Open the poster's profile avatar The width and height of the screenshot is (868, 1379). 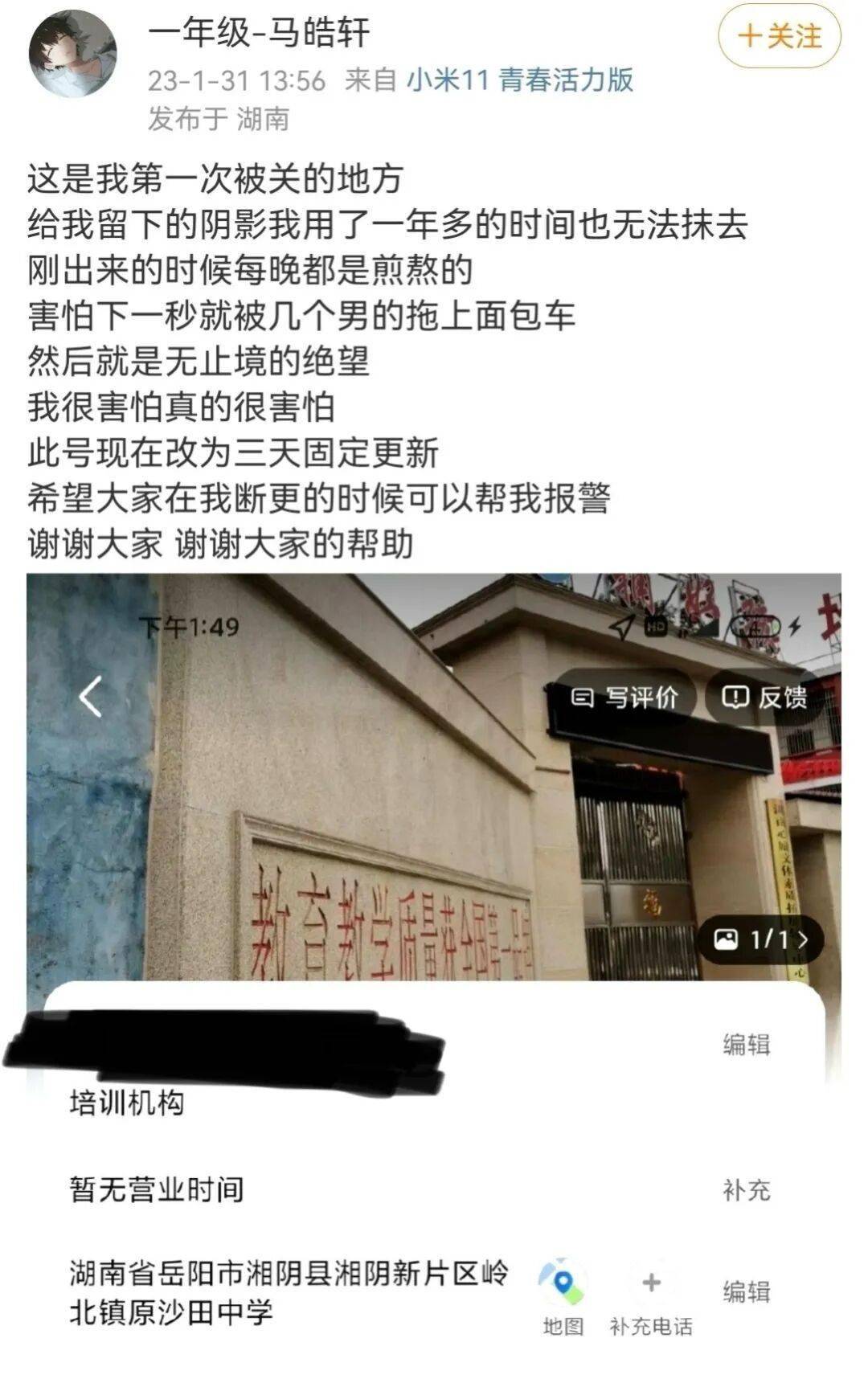(73, 55)
